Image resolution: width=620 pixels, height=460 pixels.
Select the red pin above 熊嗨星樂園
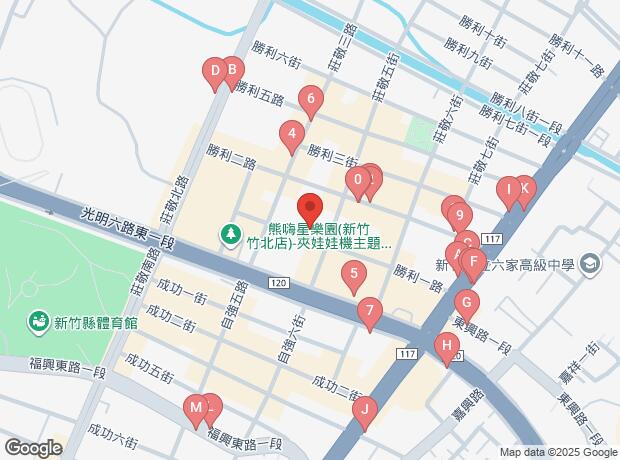(x=310, y=207)
